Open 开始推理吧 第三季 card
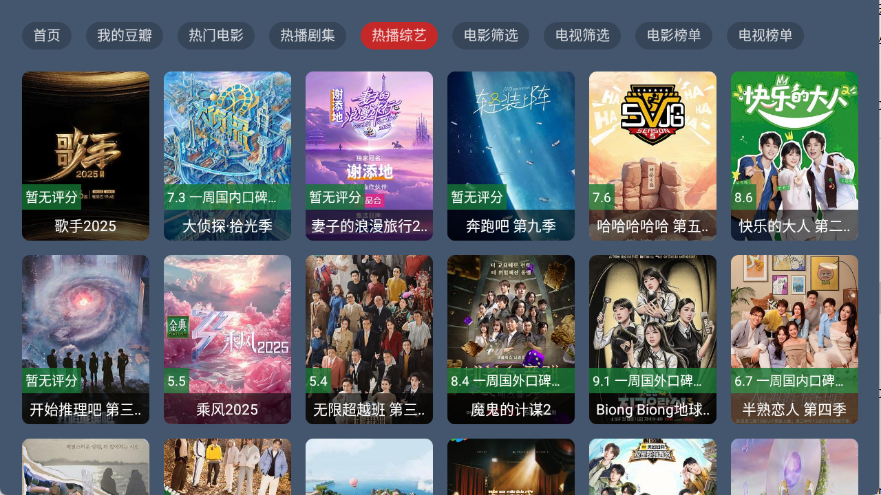The height and width of the screenshot is (495, 881). (85, 339)
